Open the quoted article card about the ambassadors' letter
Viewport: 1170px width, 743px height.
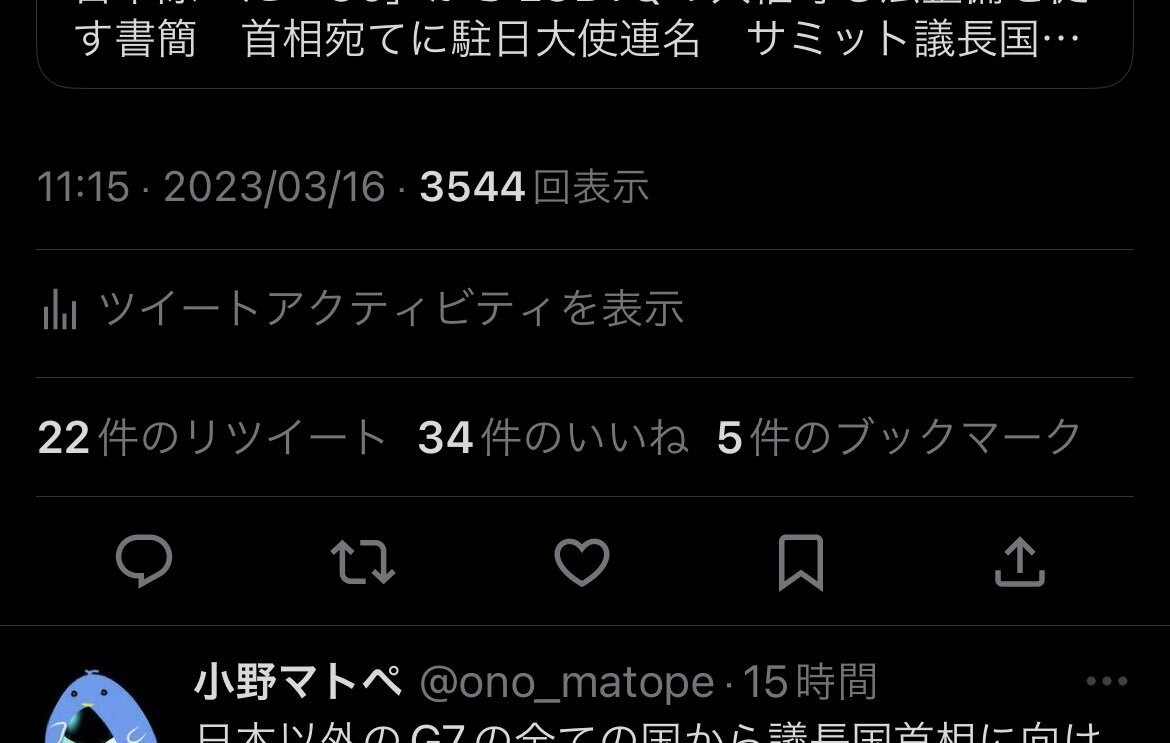[x=584, y=40]
